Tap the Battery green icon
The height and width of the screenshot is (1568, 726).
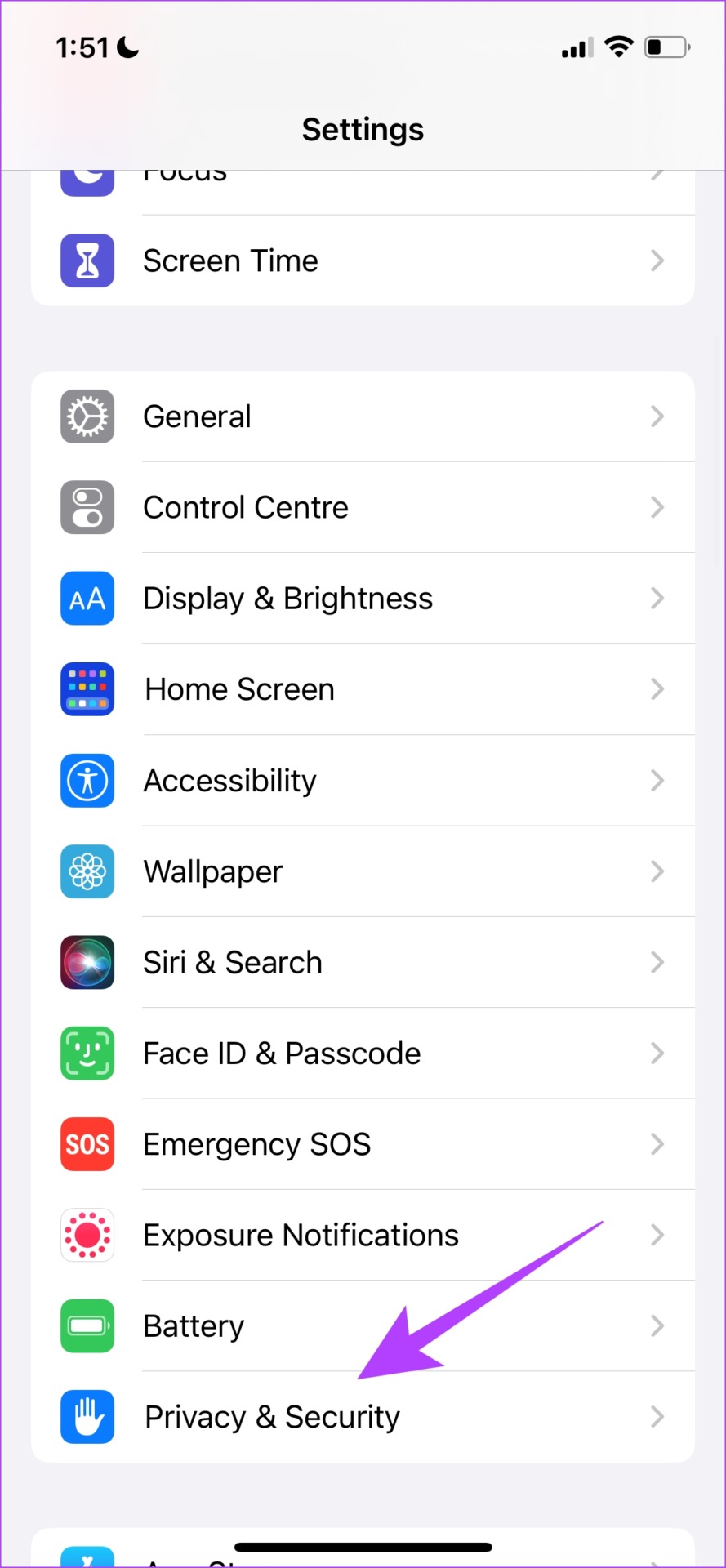pos(87,1325)
